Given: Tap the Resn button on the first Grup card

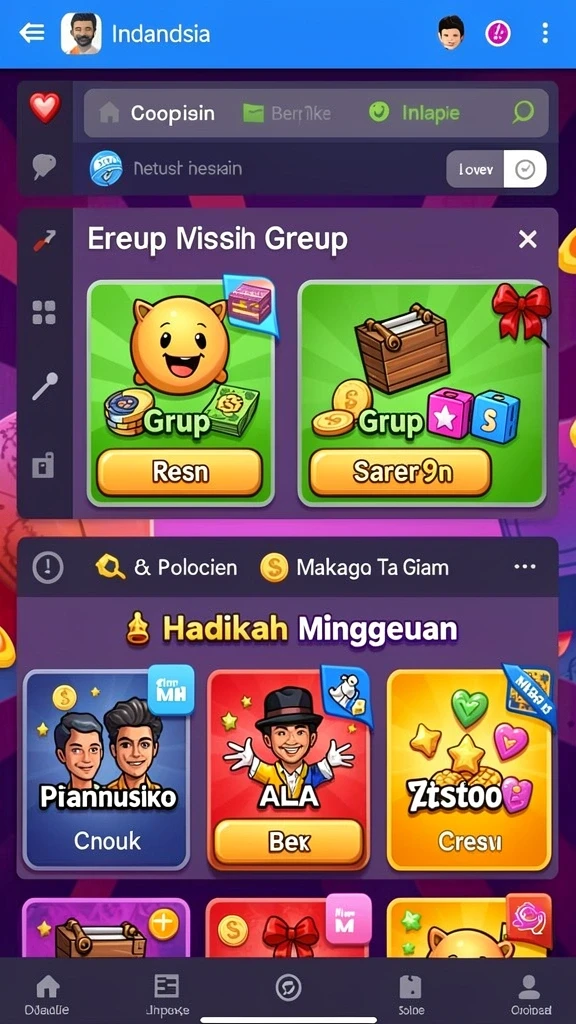Looking at the screenshot, I should [x=180, y=472].
